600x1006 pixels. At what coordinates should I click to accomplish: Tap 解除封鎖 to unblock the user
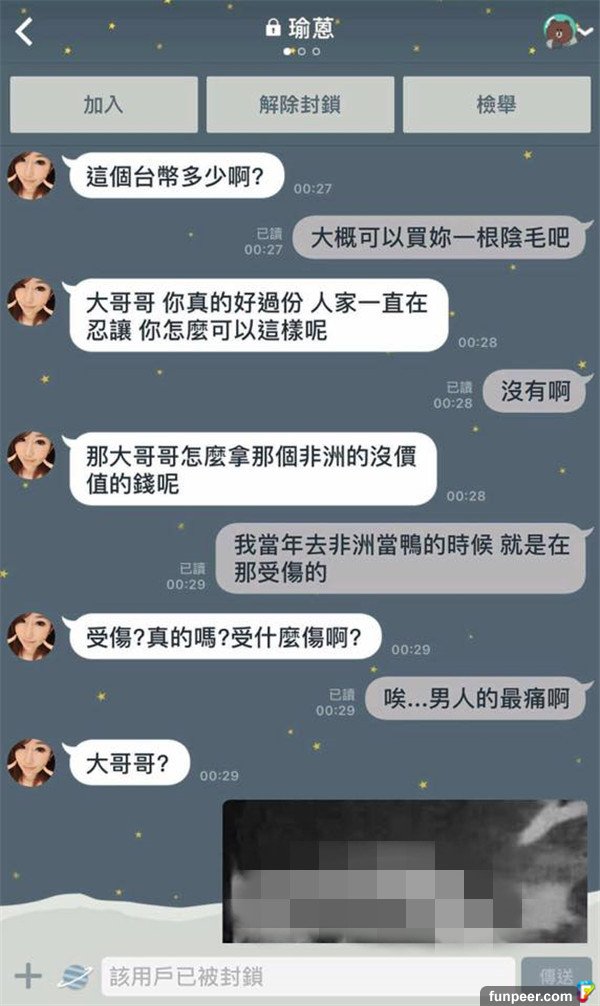[299, 104]
